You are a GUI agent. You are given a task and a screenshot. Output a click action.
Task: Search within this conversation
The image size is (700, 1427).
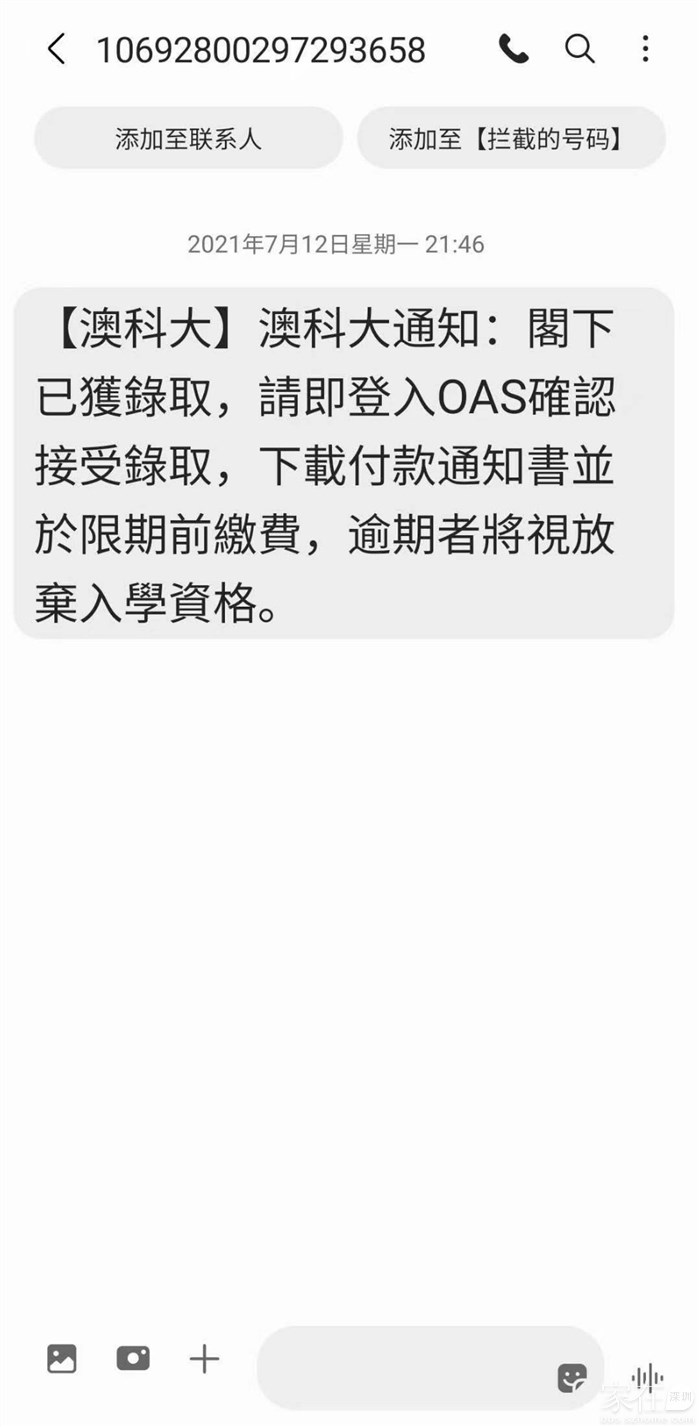[x=580, y=49]
